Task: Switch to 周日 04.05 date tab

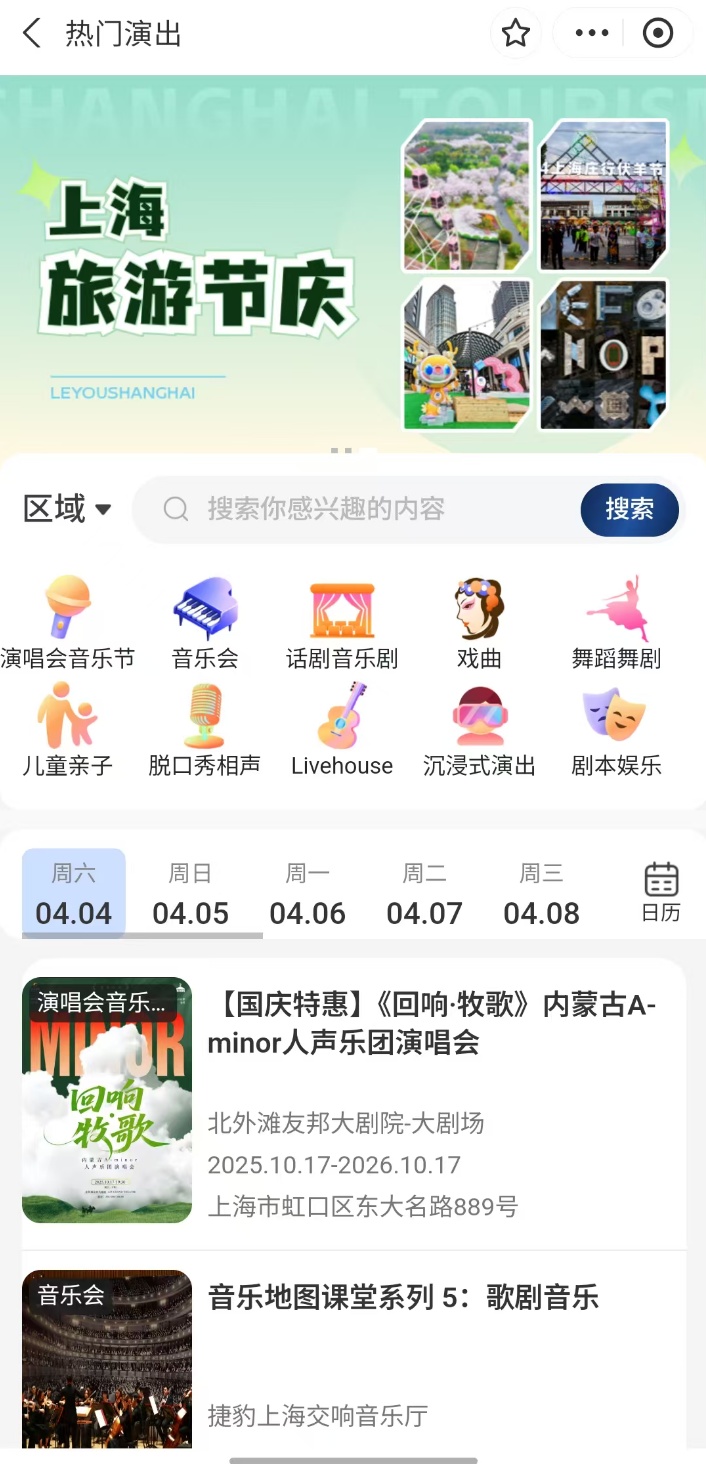Action: 190,894
